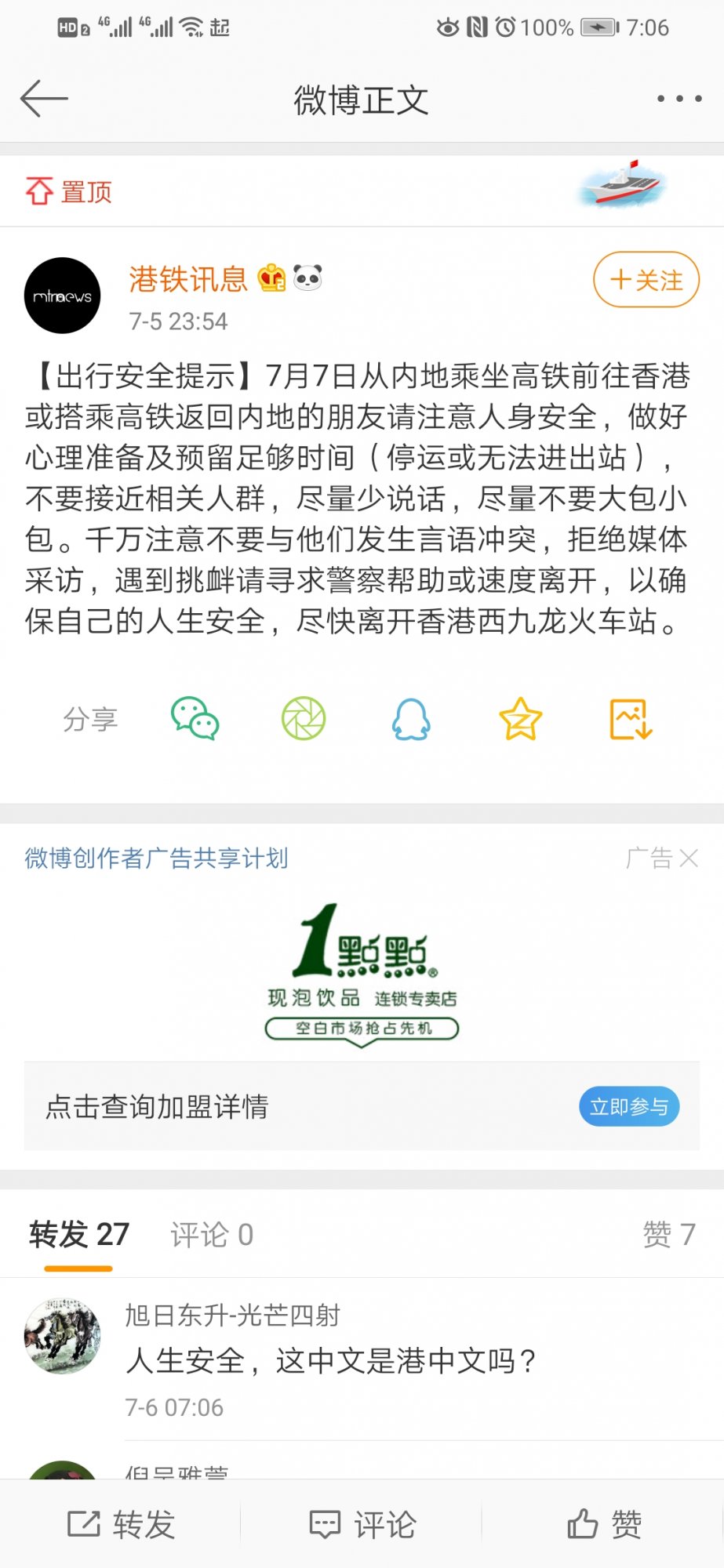Screen dimensions: 724x1568
Task: Write a comment via bottom 评论 button
Action: click(x=362, y=1525)
